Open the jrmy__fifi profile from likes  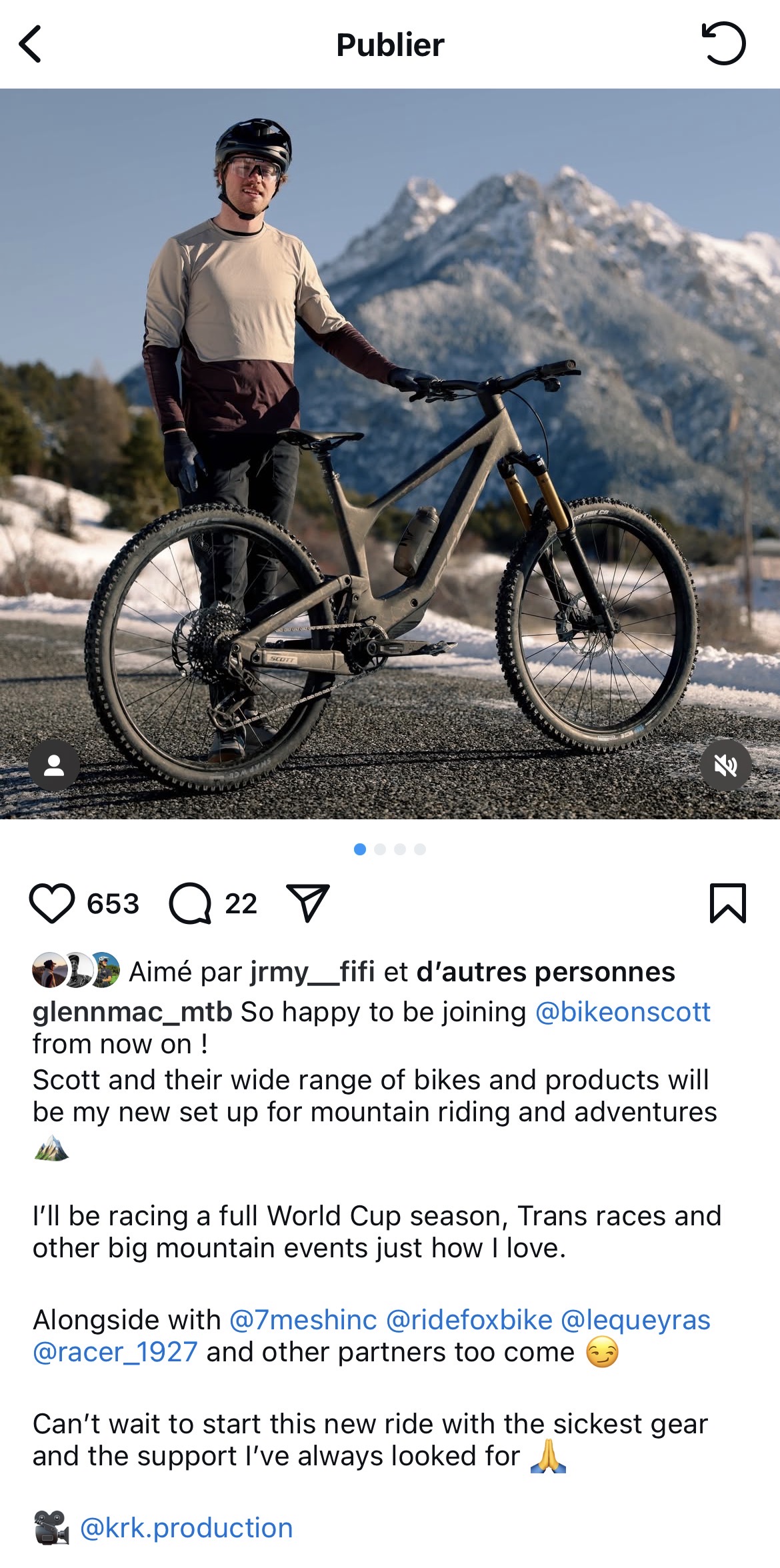[312, 972]
